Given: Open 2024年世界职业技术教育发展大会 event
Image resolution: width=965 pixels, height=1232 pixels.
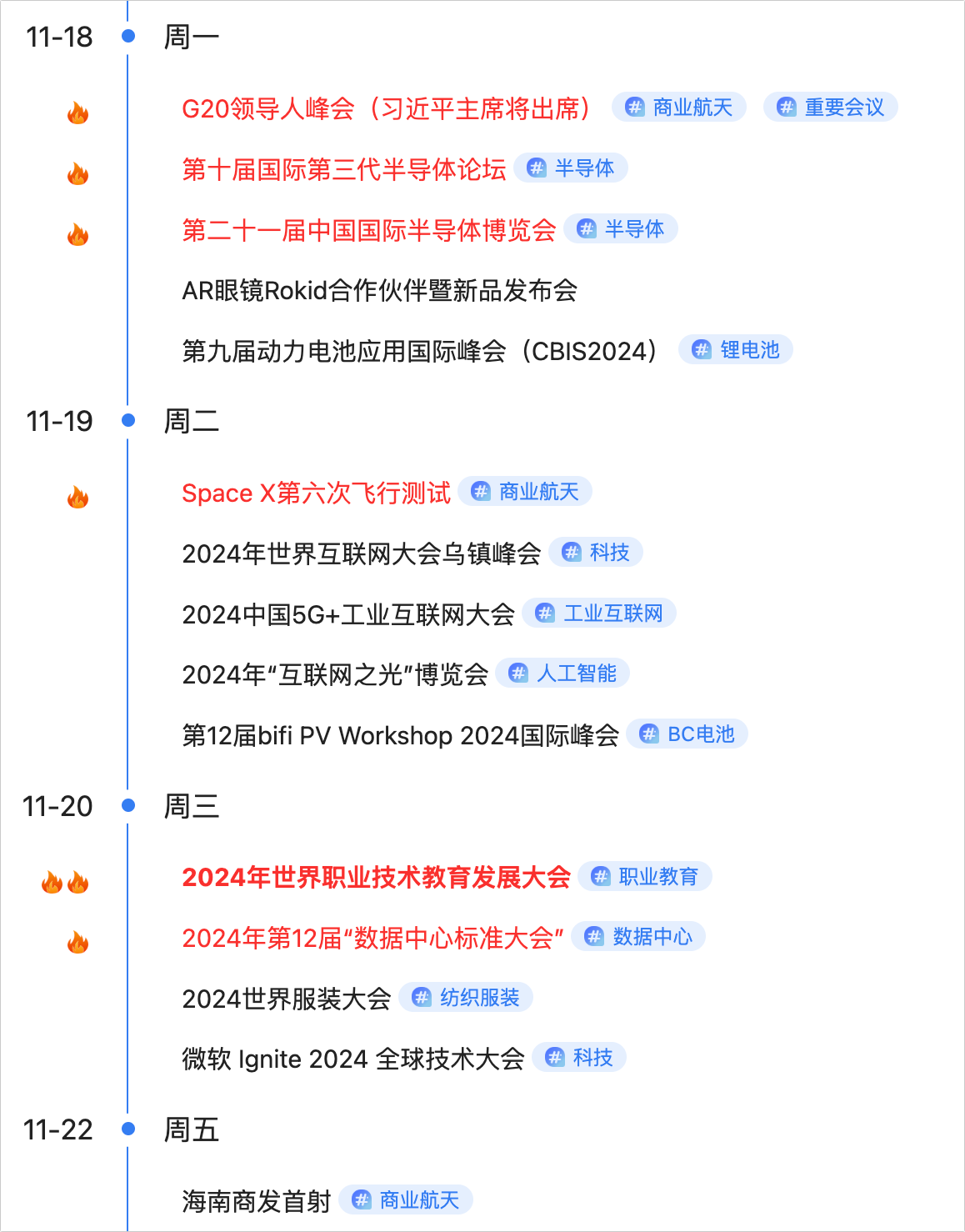Looking at the screenshot, I should pyautogui.click(x=376, y=877).
